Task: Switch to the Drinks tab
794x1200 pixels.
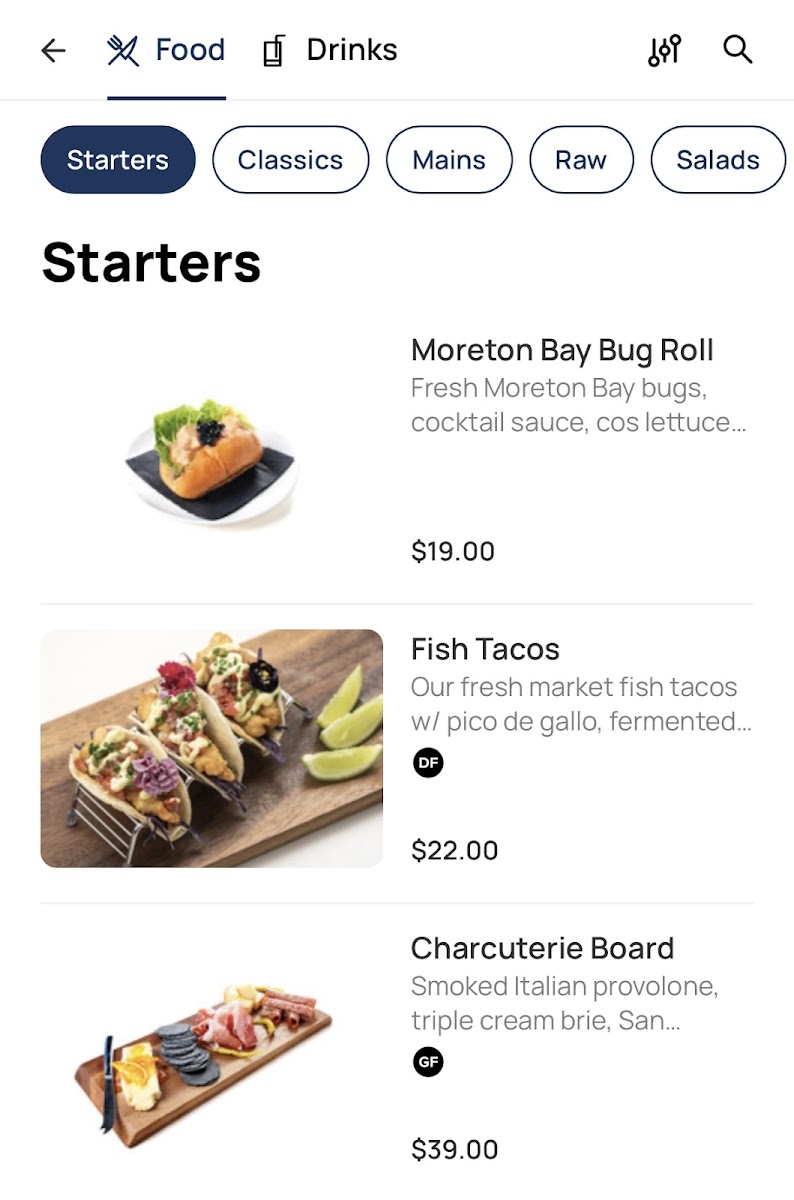Action: 330,50
